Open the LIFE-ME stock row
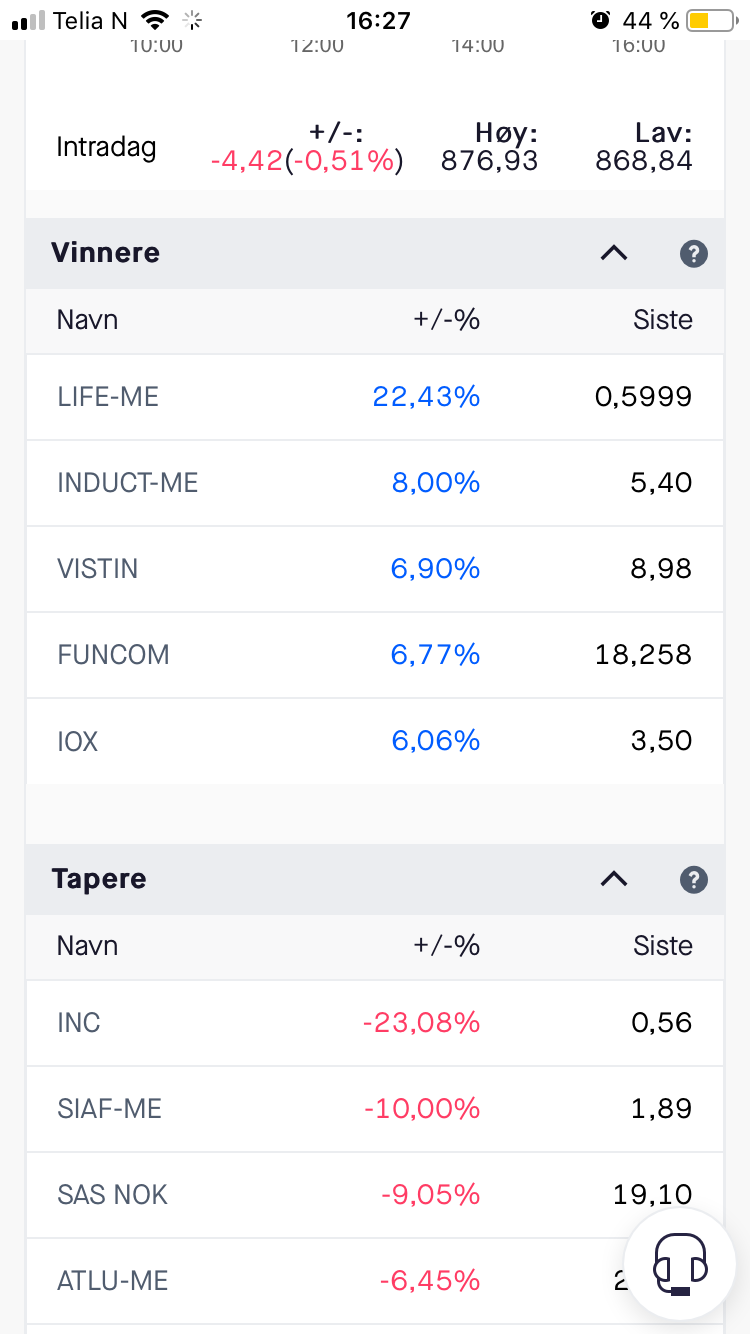 (375, 397)
